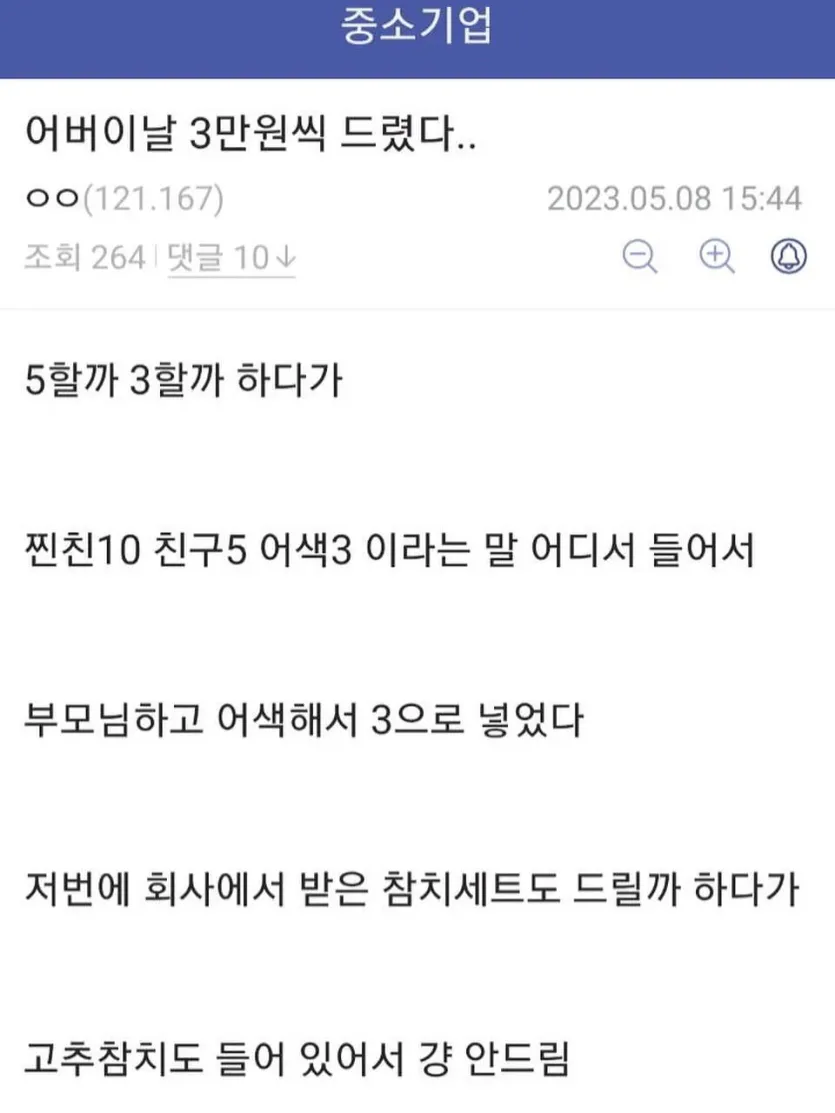Increase text size with zoom-in magnifier
The image size is (835, 1113).
pyautogui.click(x=715, y=257)
